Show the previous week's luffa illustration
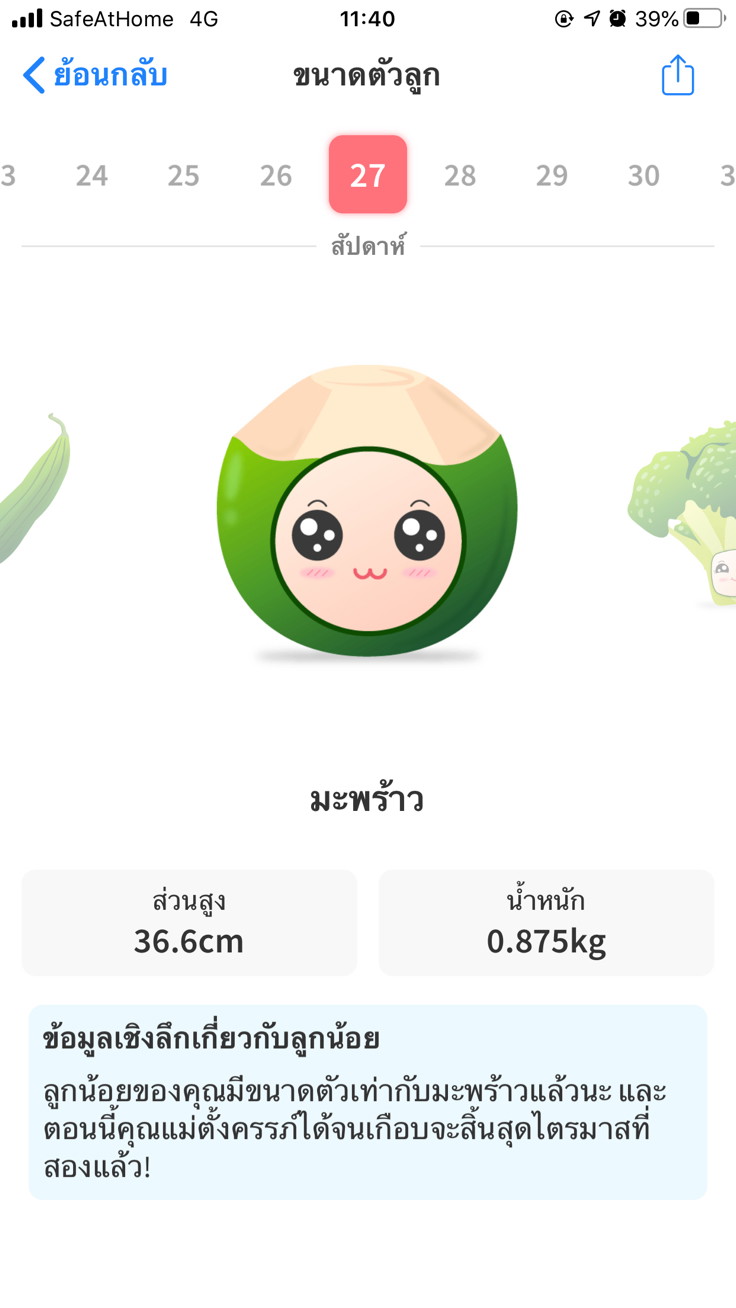736x1308 pixels. (x=35, y=490)
